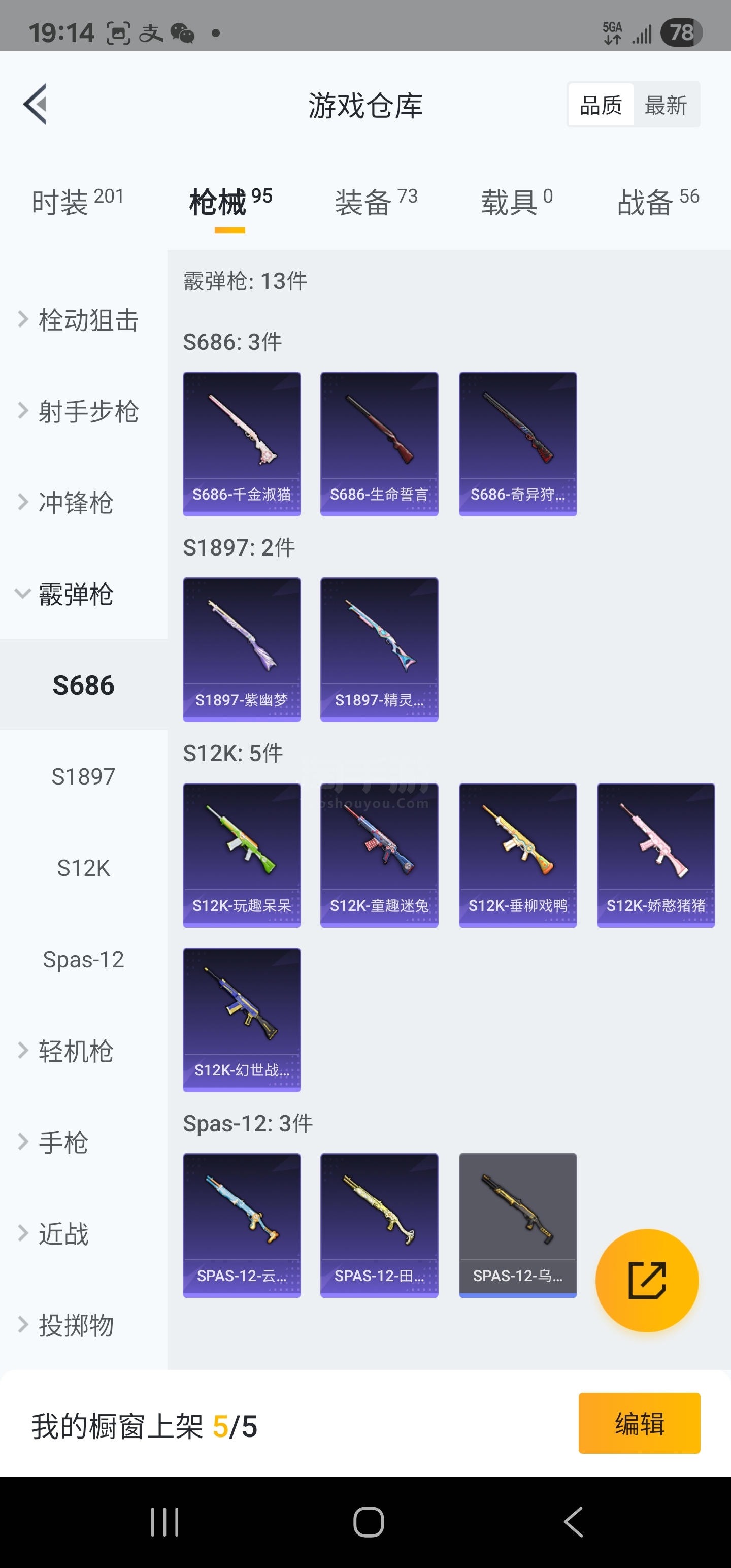Select S12K in the sidebar

click(x=83, y=868)
